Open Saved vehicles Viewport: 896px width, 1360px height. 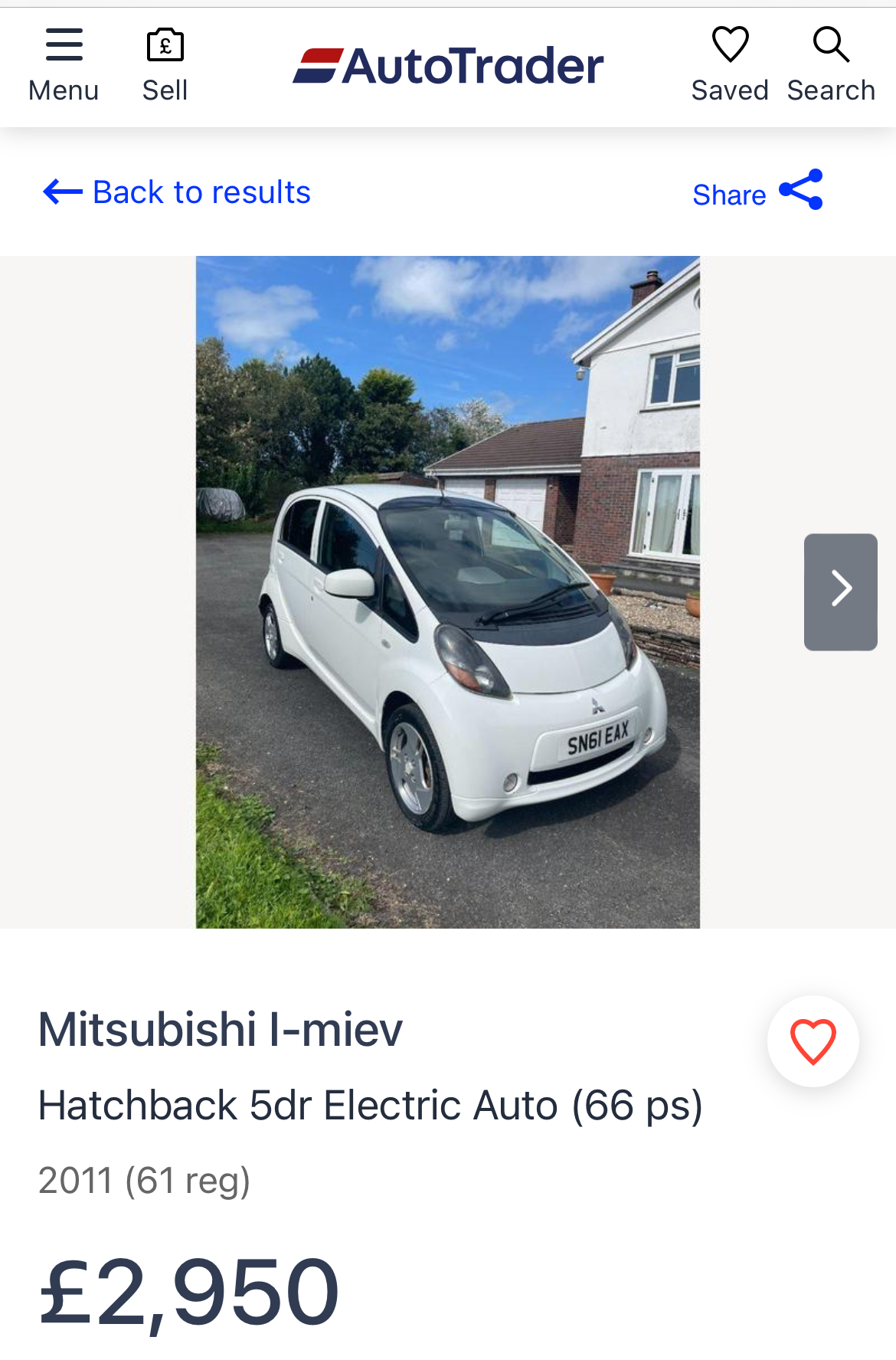729,64
